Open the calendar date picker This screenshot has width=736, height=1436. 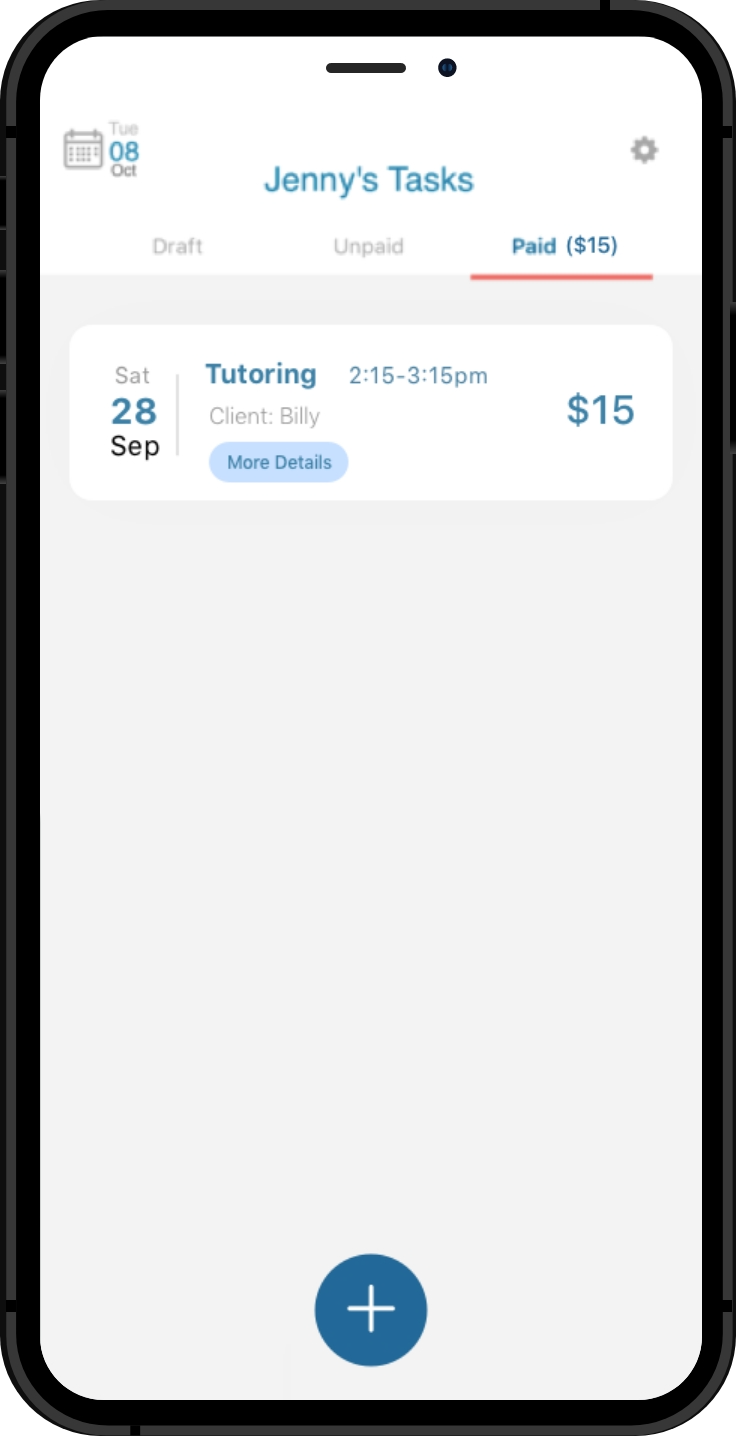(x=101, y=150)
